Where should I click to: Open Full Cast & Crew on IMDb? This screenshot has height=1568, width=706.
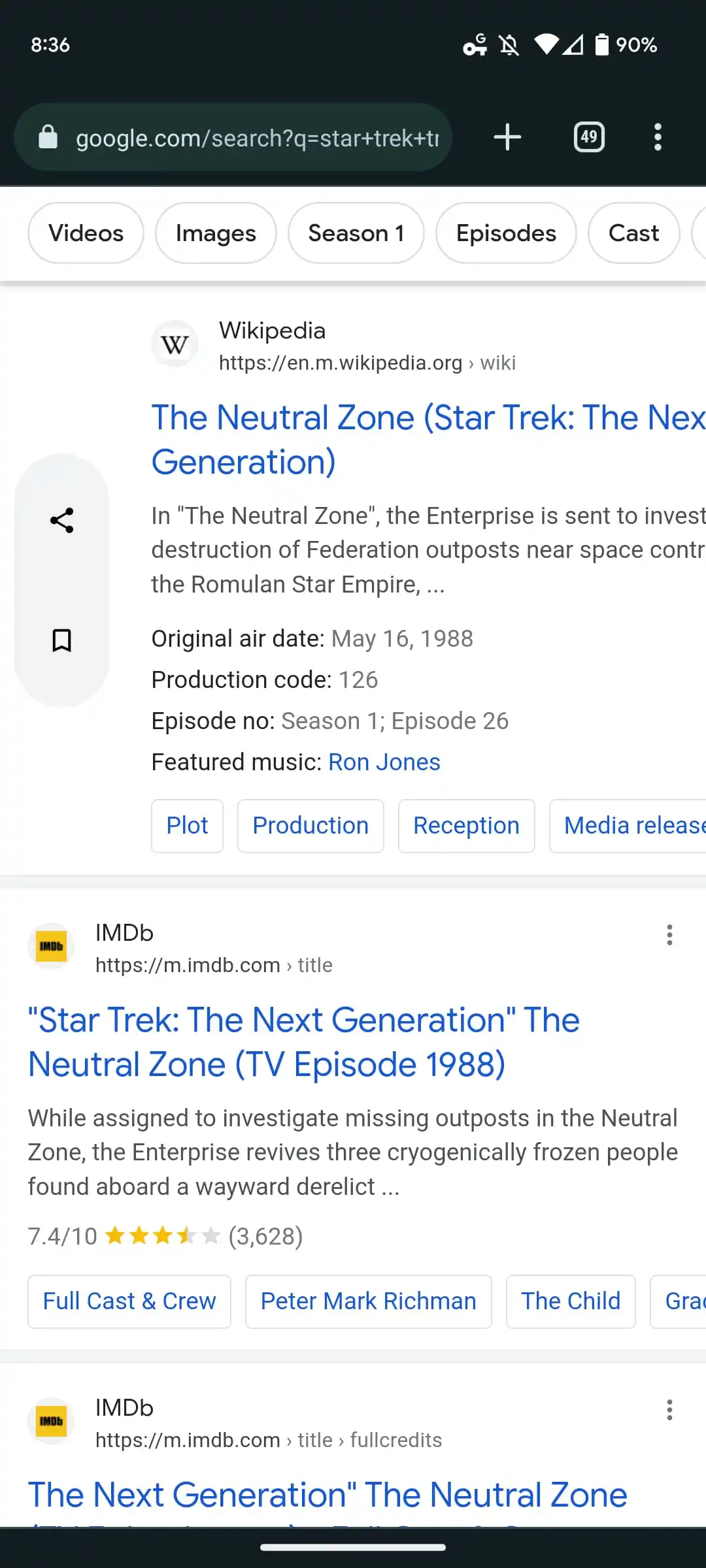tap(129, 1301)
